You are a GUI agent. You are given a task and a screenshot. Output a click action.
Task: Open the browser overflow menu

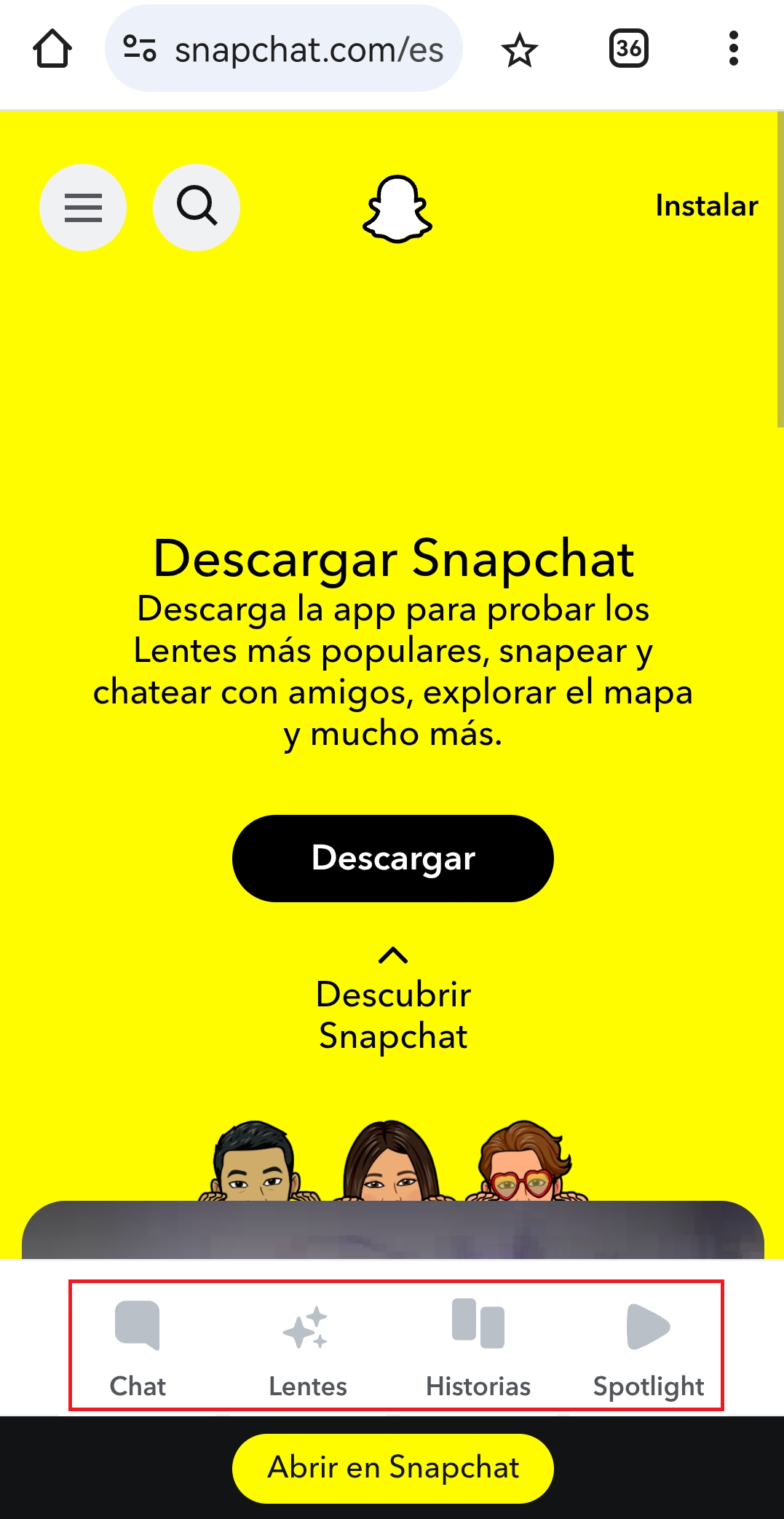734,50
